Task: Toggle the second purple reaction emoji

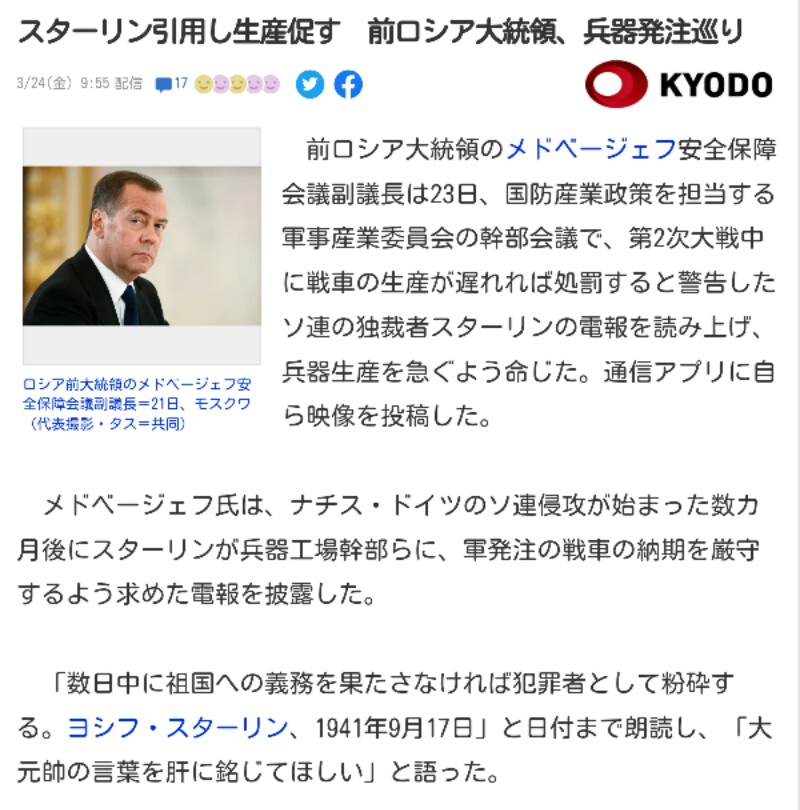Action: 221,86
